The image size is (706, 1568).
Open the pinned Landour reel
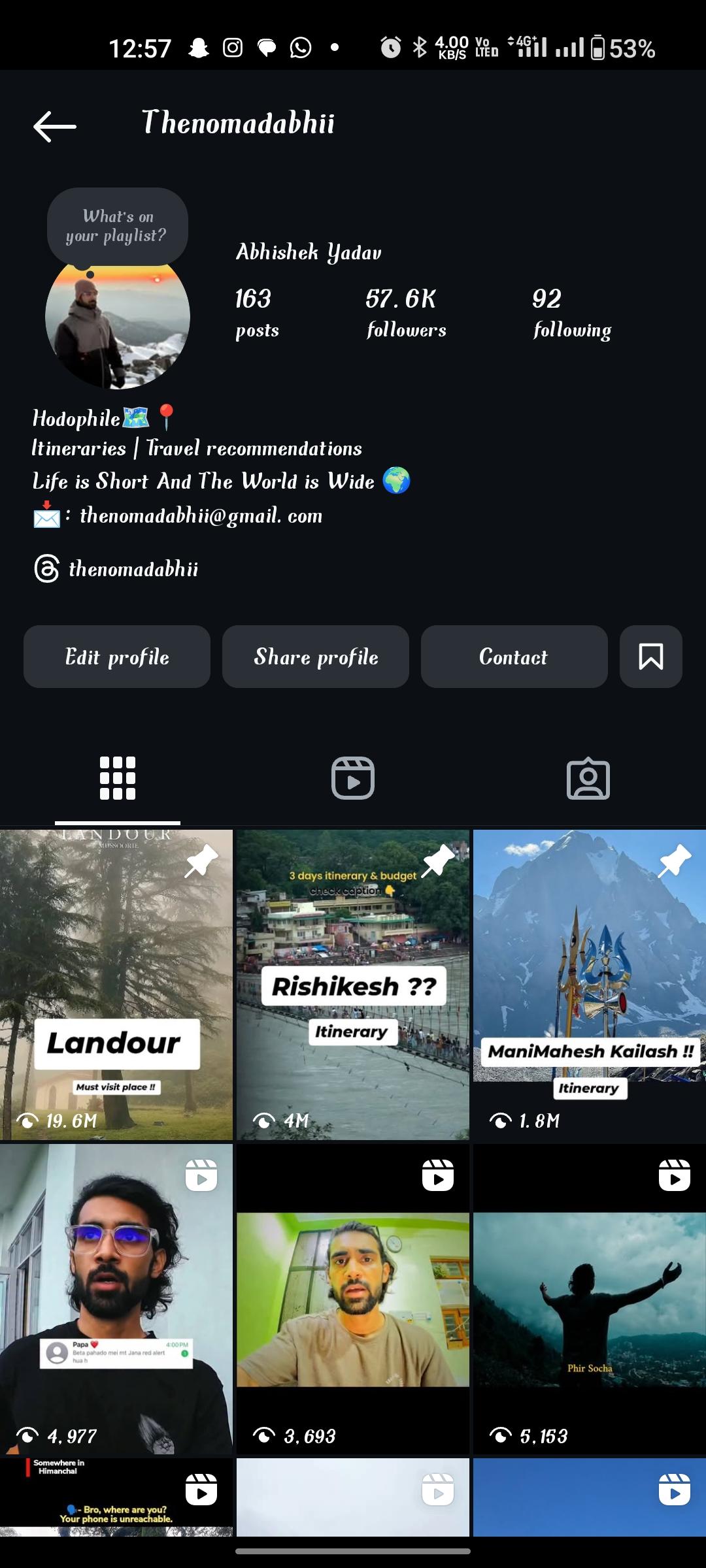click(116, 984)
